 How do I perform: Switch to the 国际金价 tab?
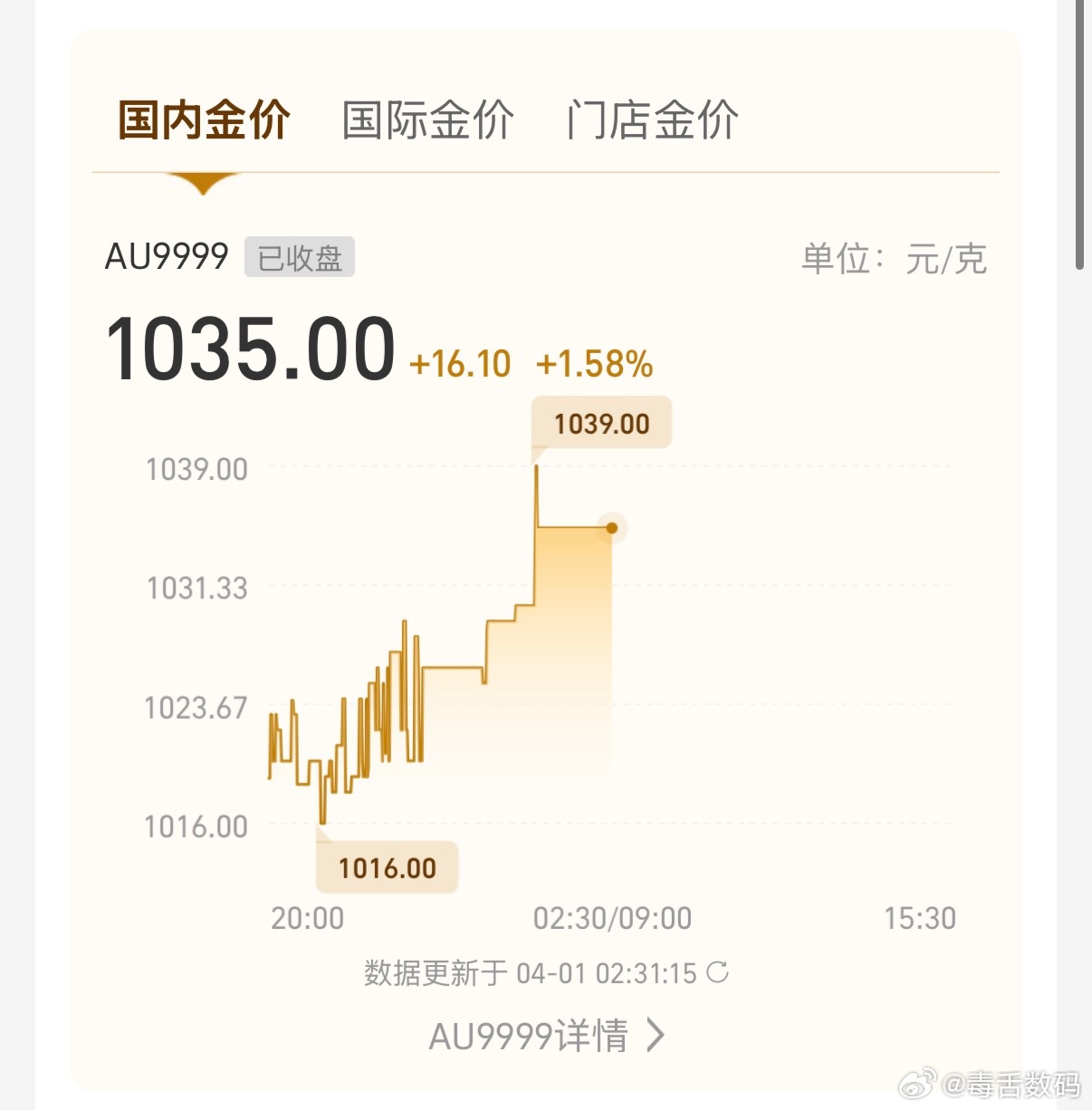point(427,119)
